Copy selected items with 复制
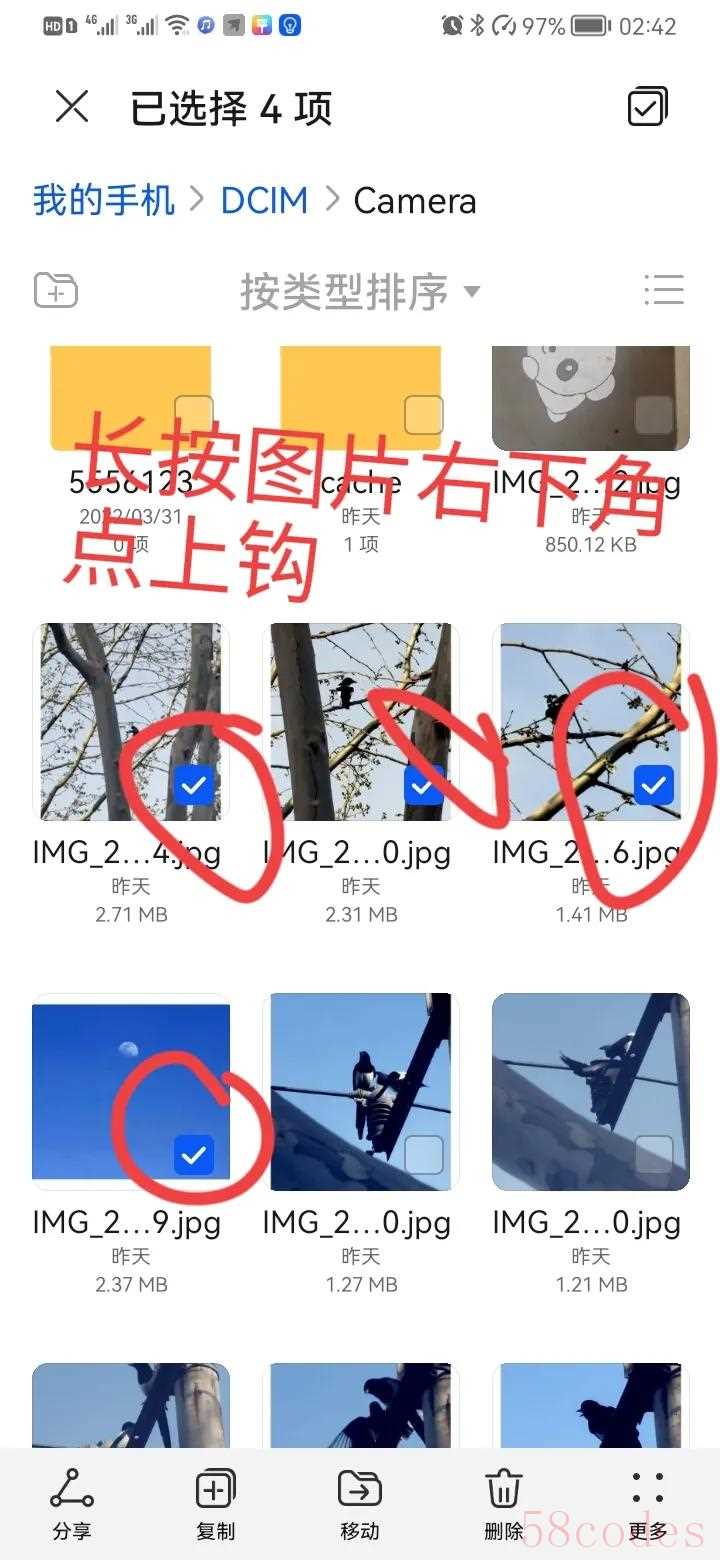Image resolution: width=720 pixels, height=1560 pixels. point(215,1503)
